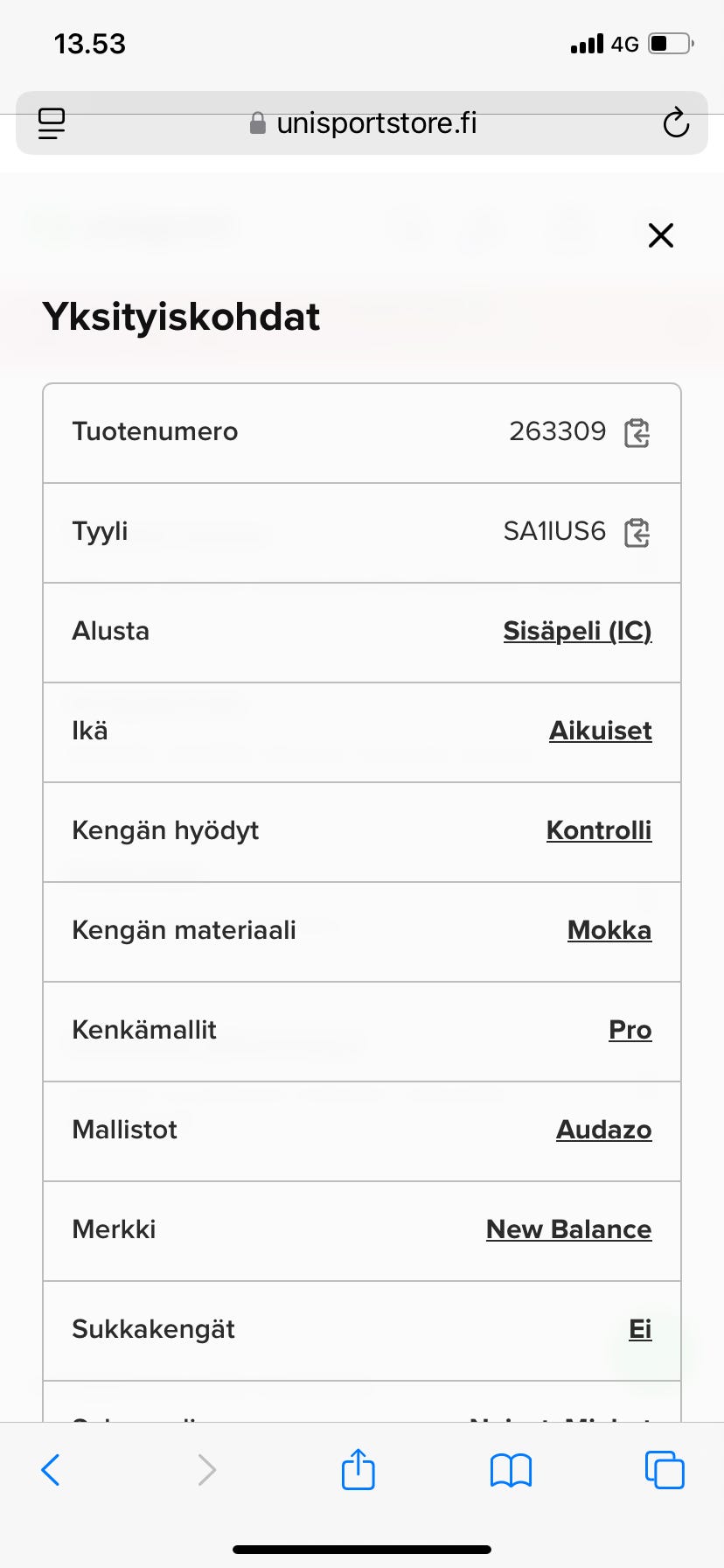This screenshot has height=1568, width=724.
Task: Open the New Balance brand link
Action: point(568,1229)
